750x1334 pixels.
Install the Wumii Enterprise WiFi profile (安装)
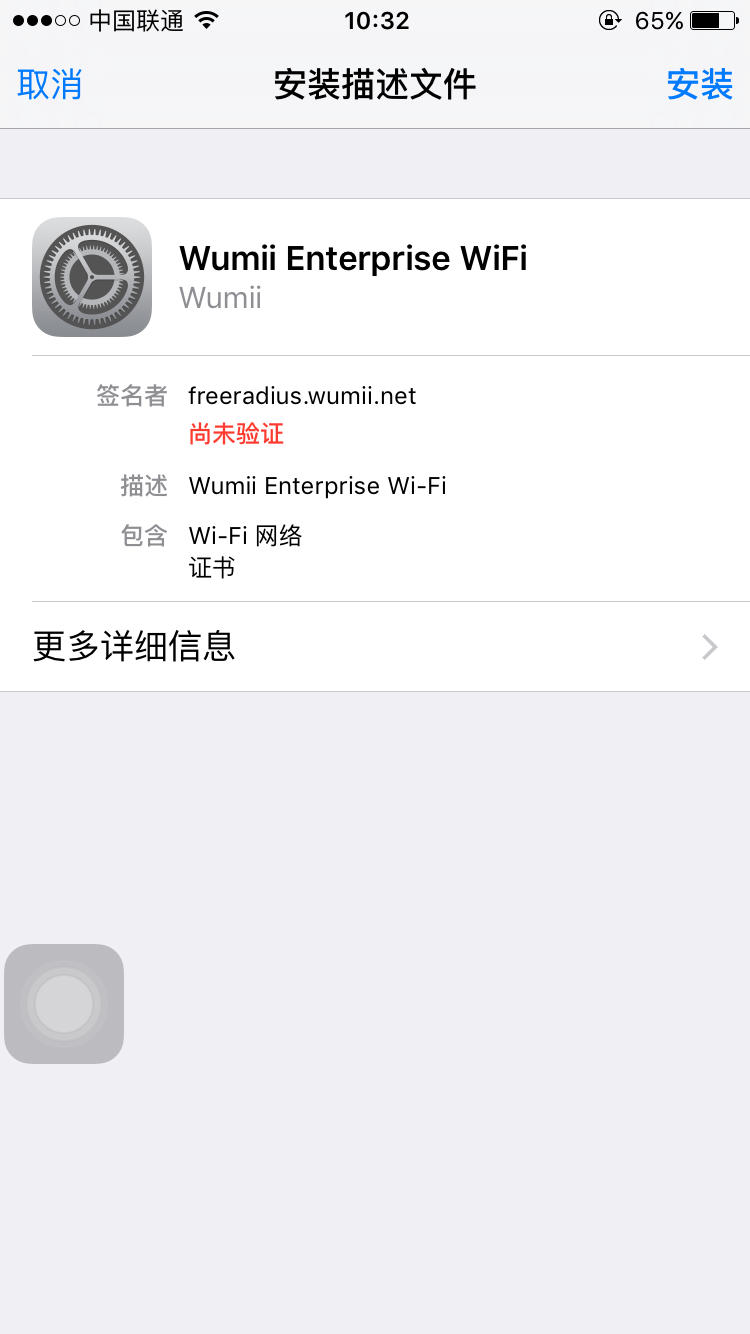tap(700, 85)
